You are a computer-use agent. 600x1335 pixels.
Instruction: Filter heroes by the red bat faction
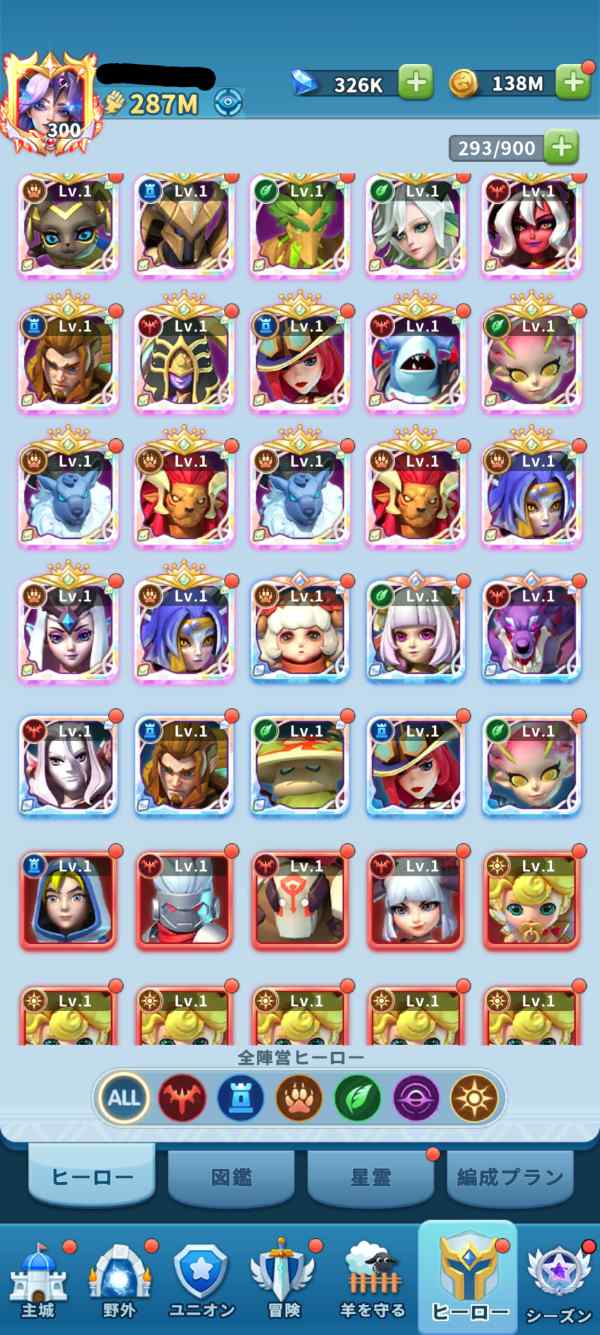[183, 1097]
